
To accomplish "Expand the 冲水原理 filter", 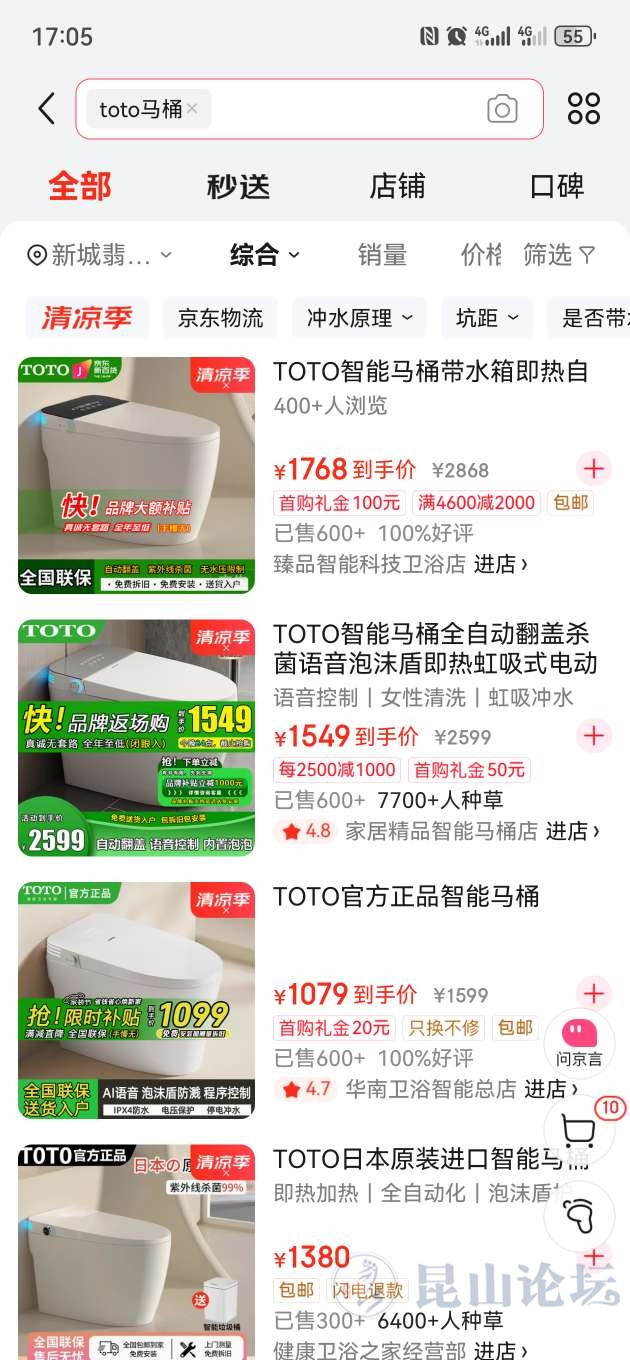I will pos(359,318).
